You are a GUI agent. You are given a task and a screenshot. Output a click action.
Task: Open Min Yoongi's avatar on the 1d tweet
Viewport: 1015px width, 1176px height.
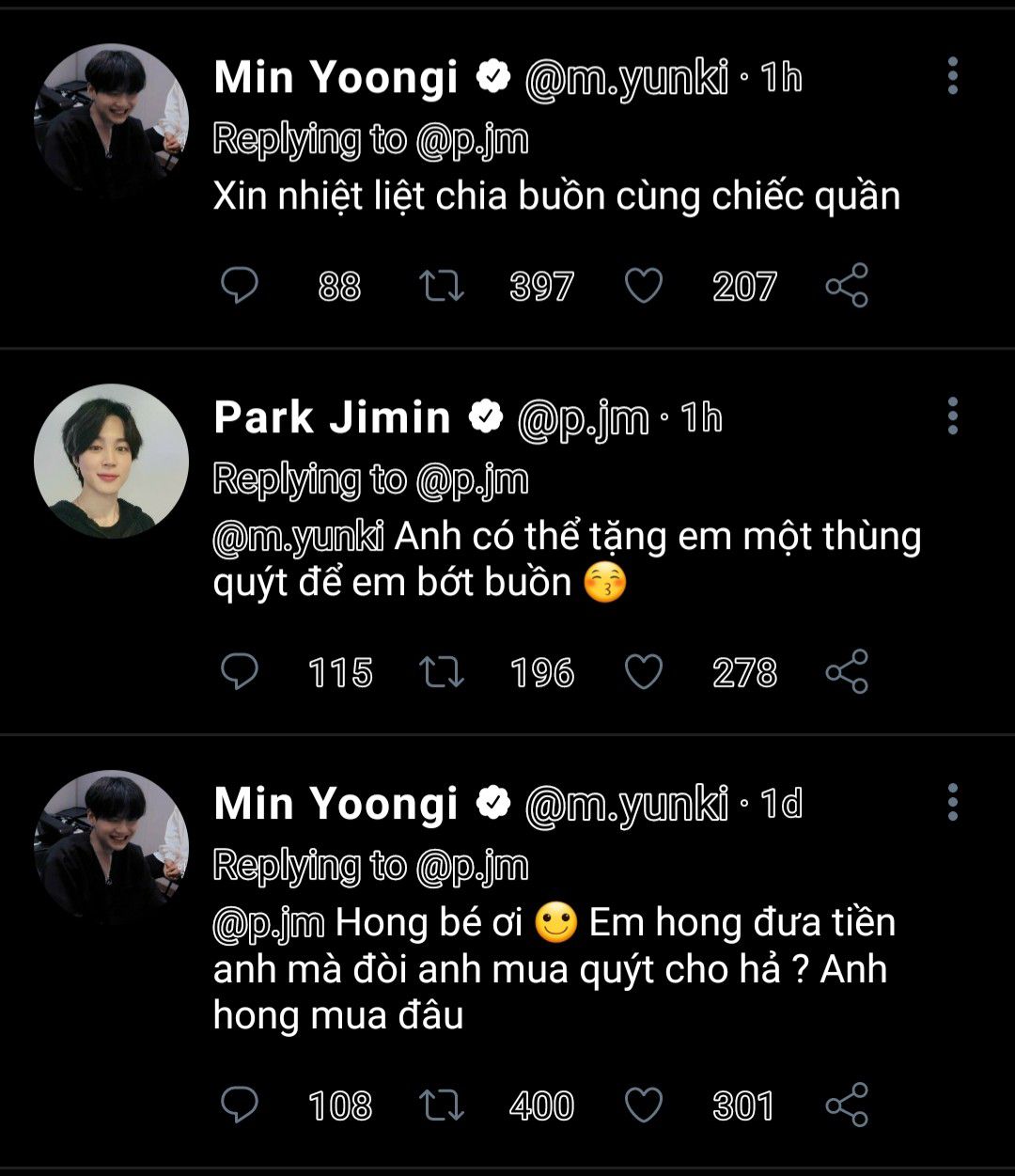pos(111,847)
